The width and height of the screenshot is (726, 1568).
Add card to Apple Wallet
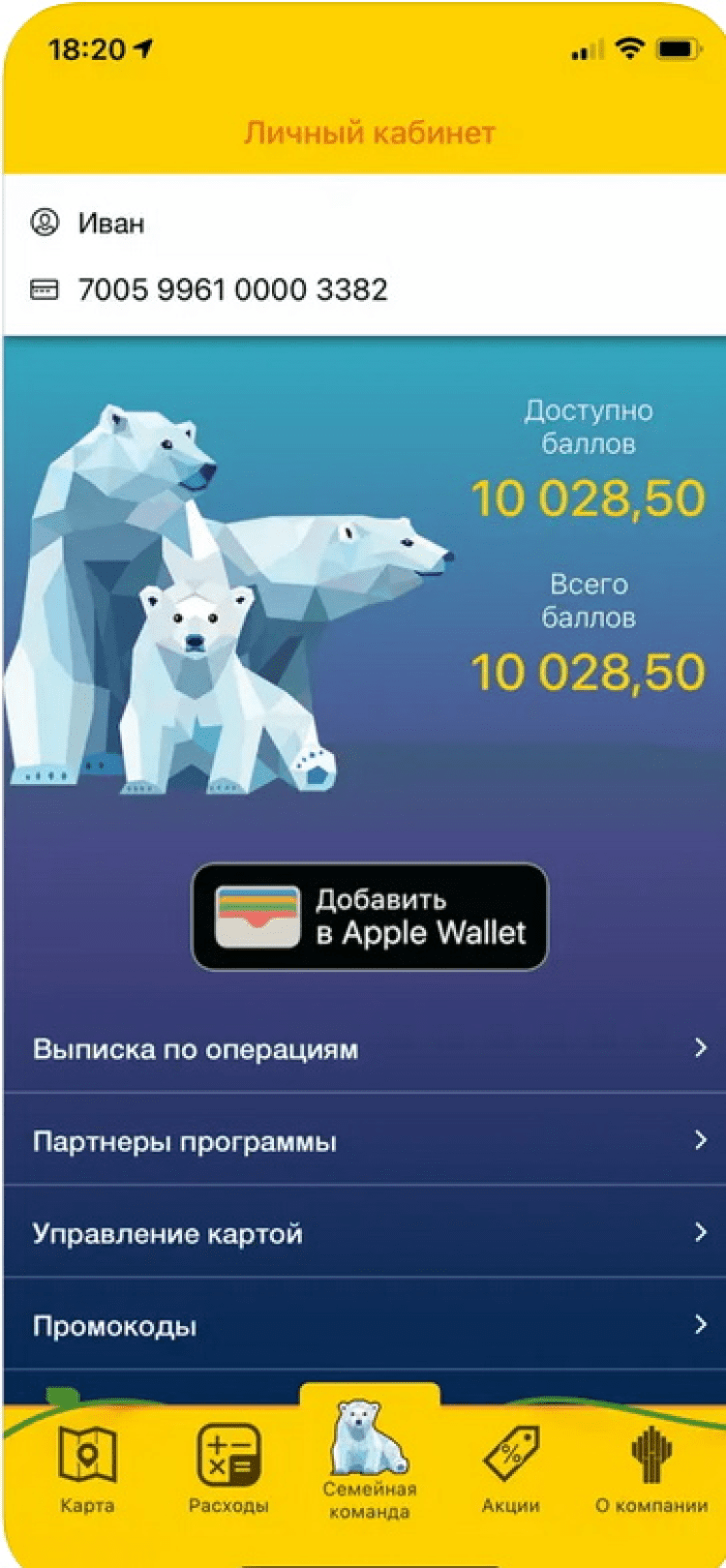tap(370, 916)
